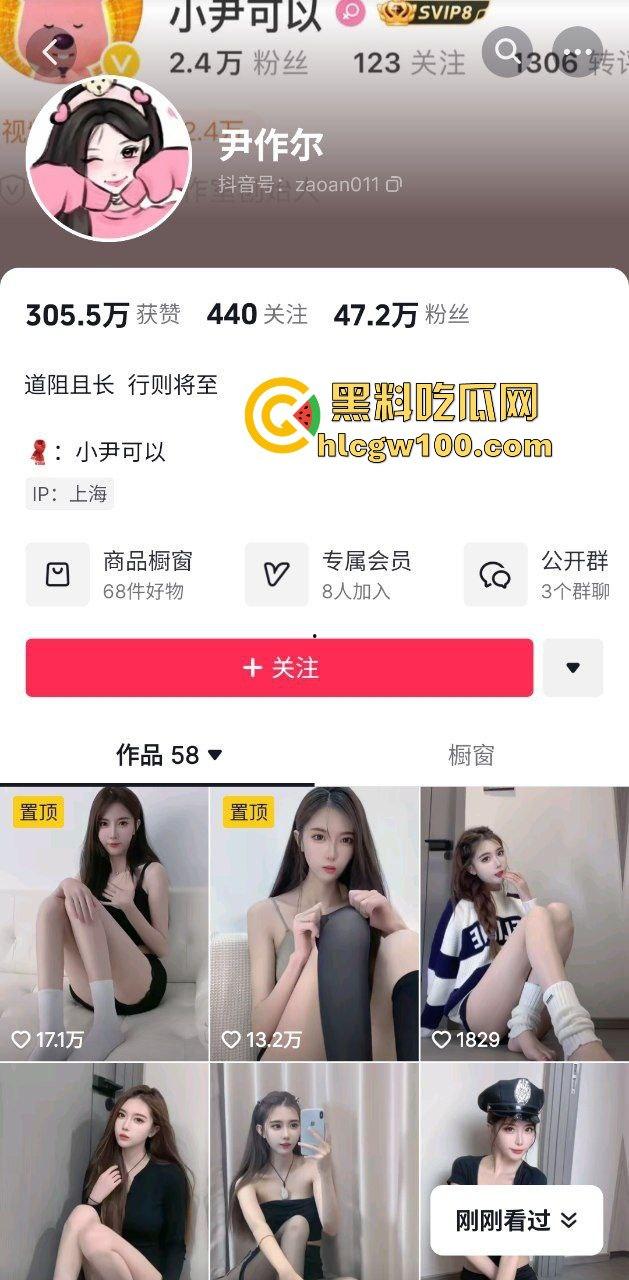Expand the dropdown arrow beside 关注
This screenshot has height=1280, width=629.
point(573,668)
